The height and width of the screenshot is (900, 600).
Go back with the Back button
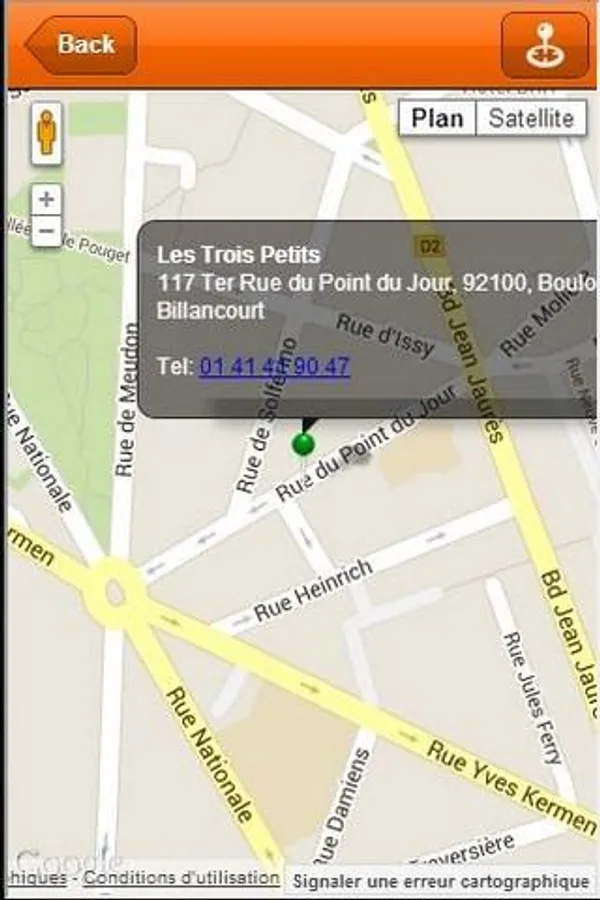(82, 45)
